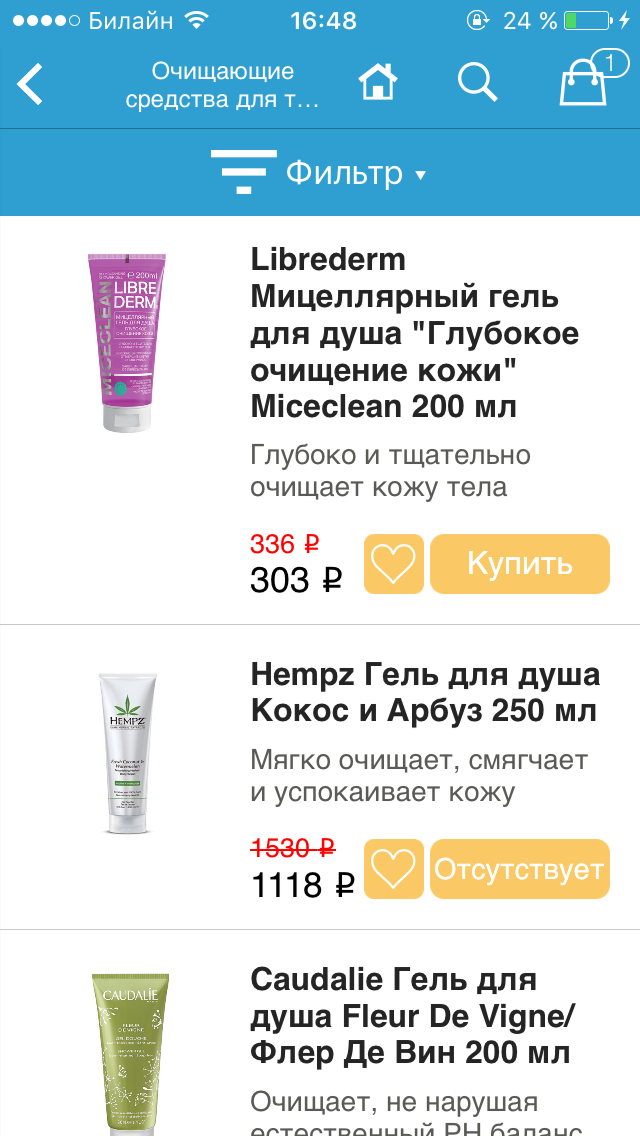The height and width of the screenshot is (1136, 640).
Task: Go back using the arrow
Action: point(31,84)
